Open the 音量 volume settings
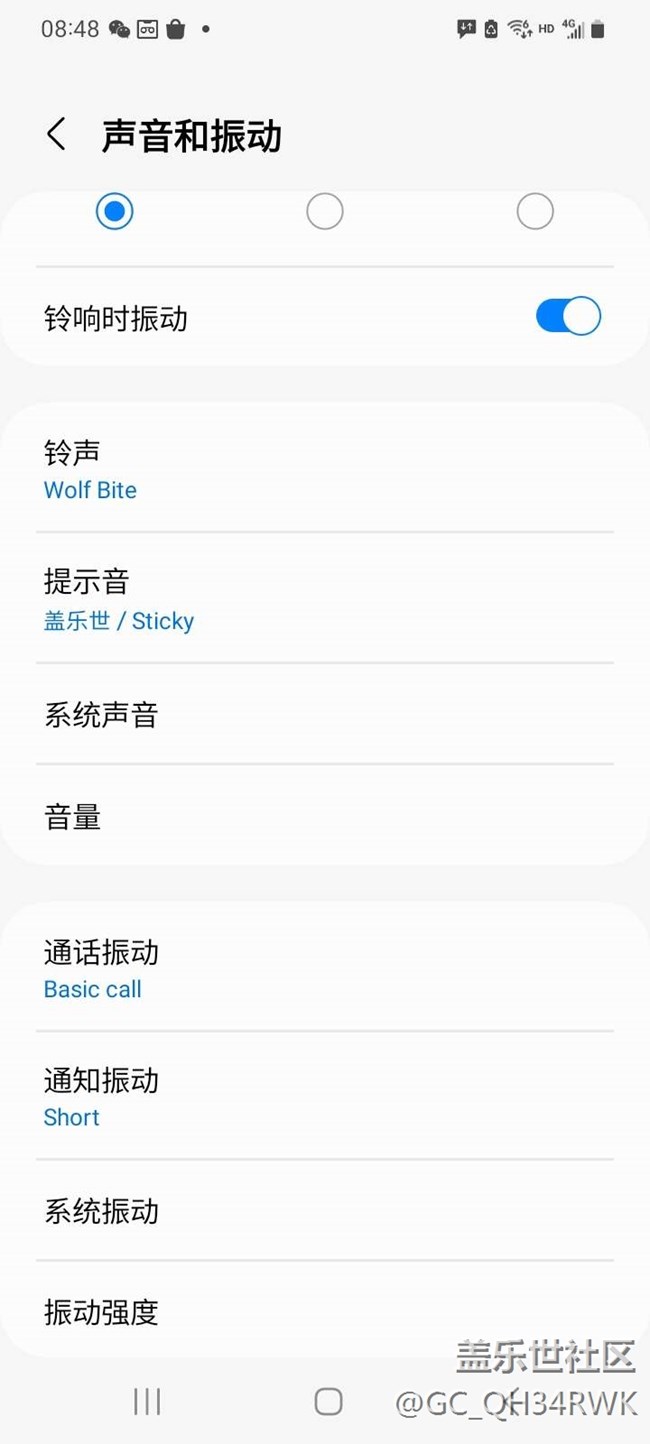Screen dimensions: 650x1444 coord(325,816)
